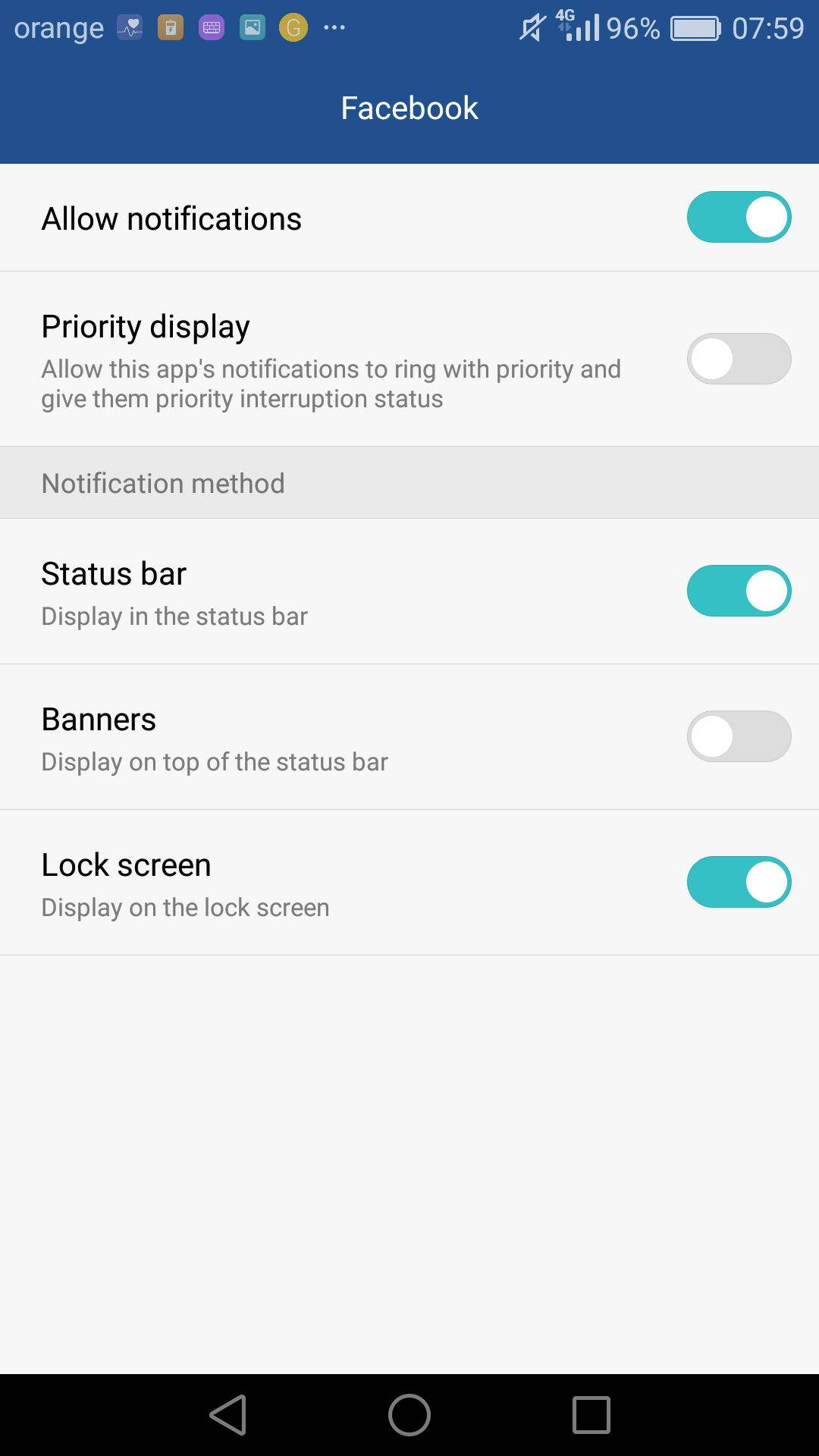819x1456 pixels.
Task: Open recent apps overview
Action: click(x=591, y=1415)
